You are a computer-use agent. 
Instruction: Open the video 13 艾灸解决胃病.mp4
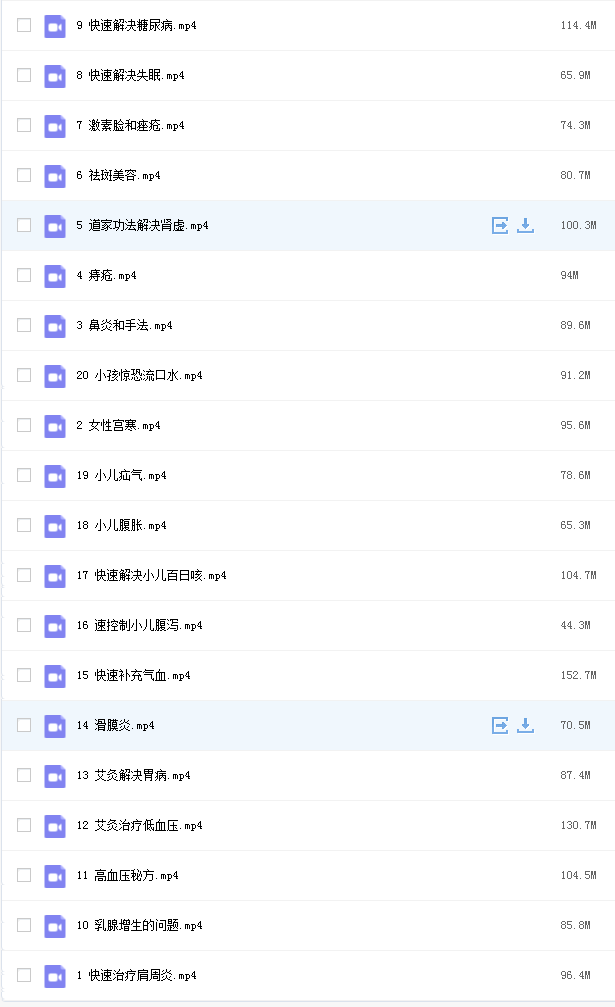(134, 775)
